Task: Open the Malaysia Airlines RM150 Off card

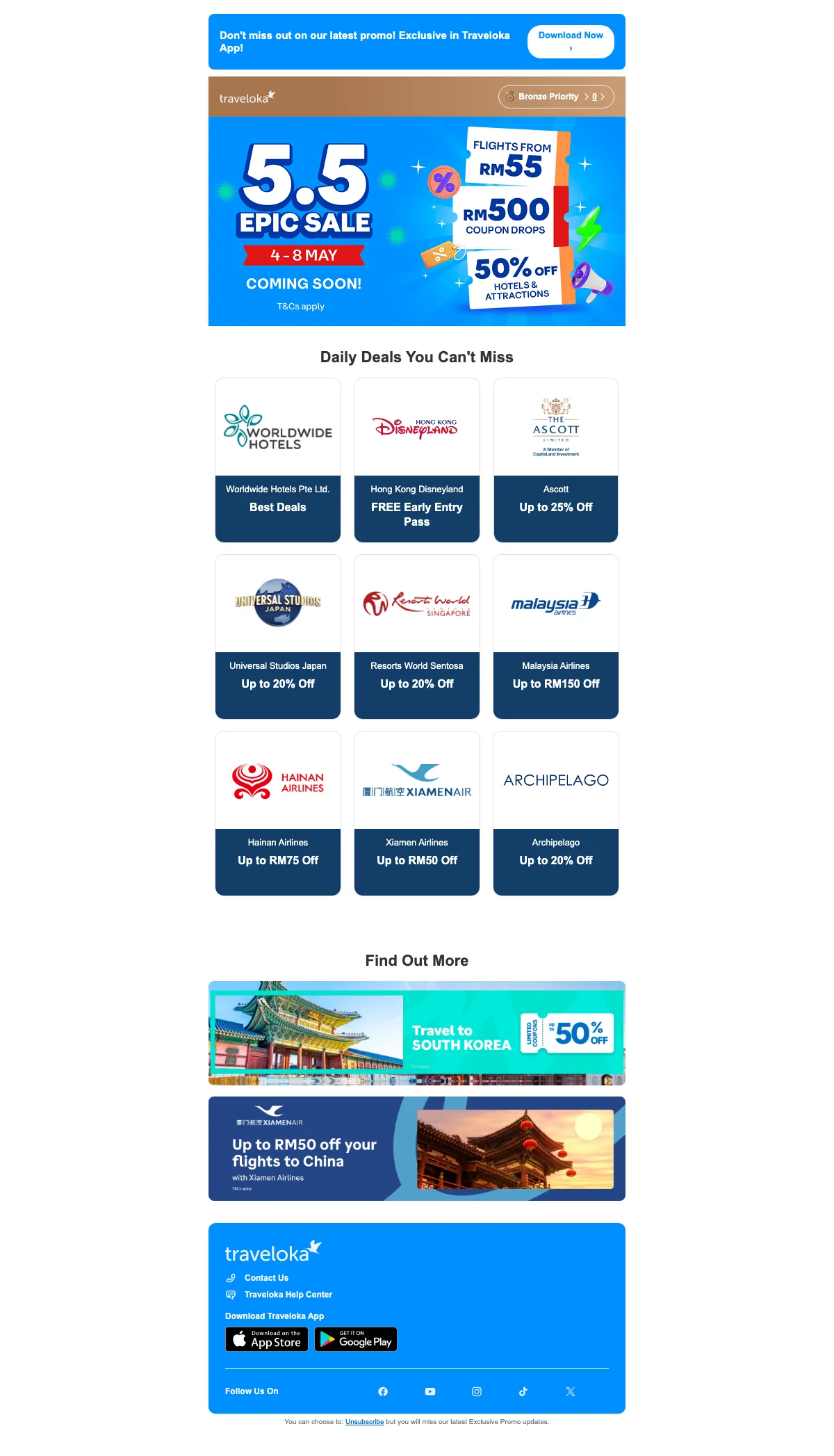Action: 556,637
